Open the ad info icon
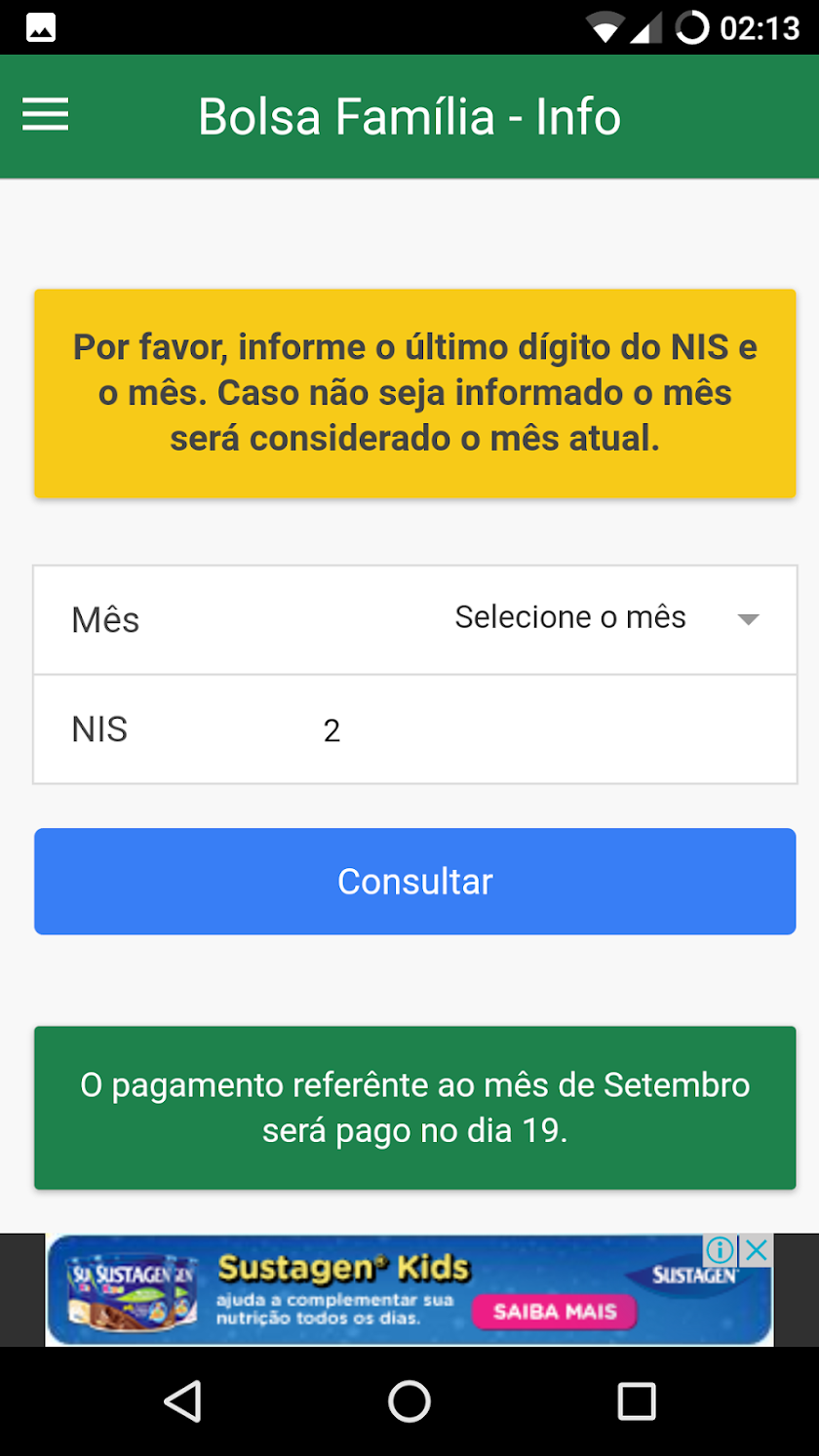The height and width of the screenshot is (1456, 819). (x=720, y=1250)
